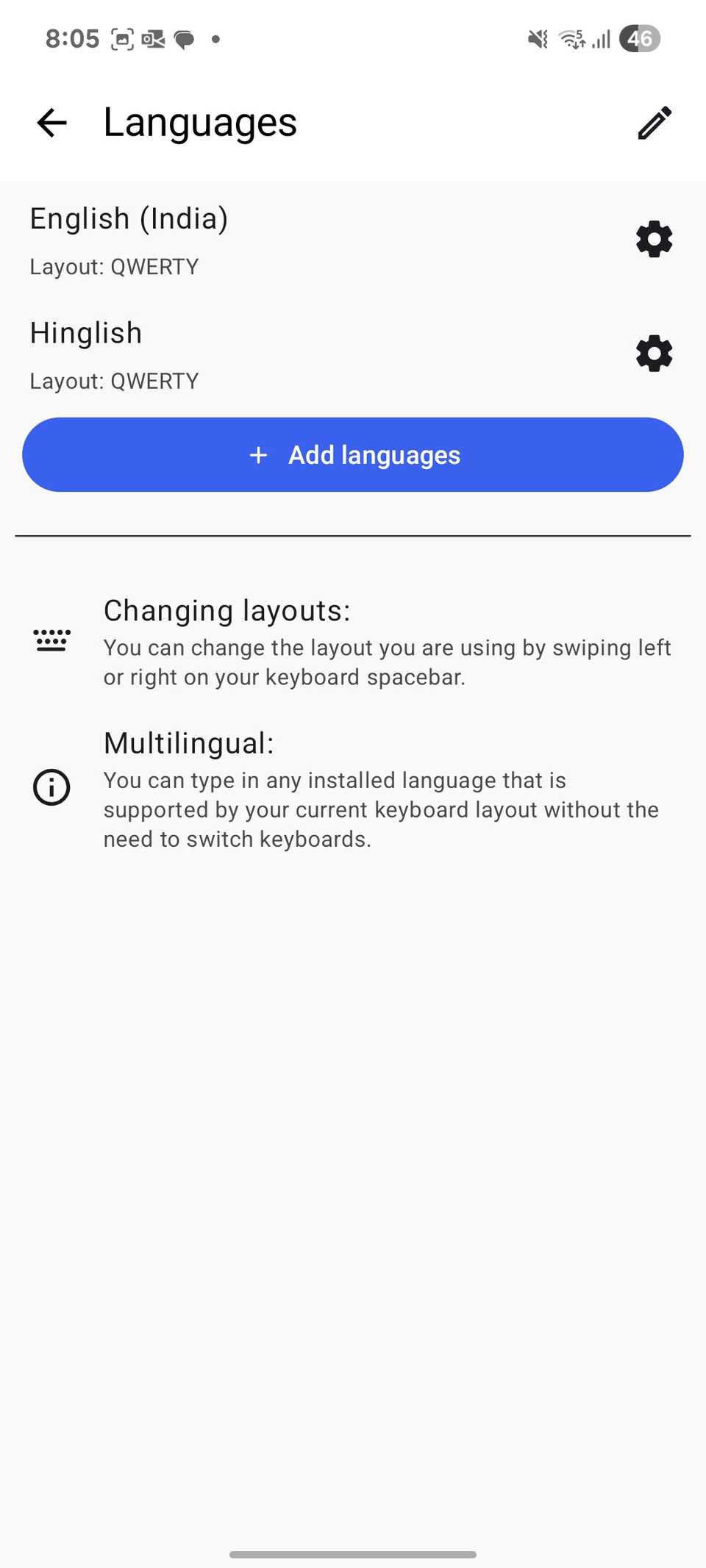Image resolution: width=706 pixels, height=1568 pixels.
Task: Tap the battery level indicator showing 46
Action: 638,38
